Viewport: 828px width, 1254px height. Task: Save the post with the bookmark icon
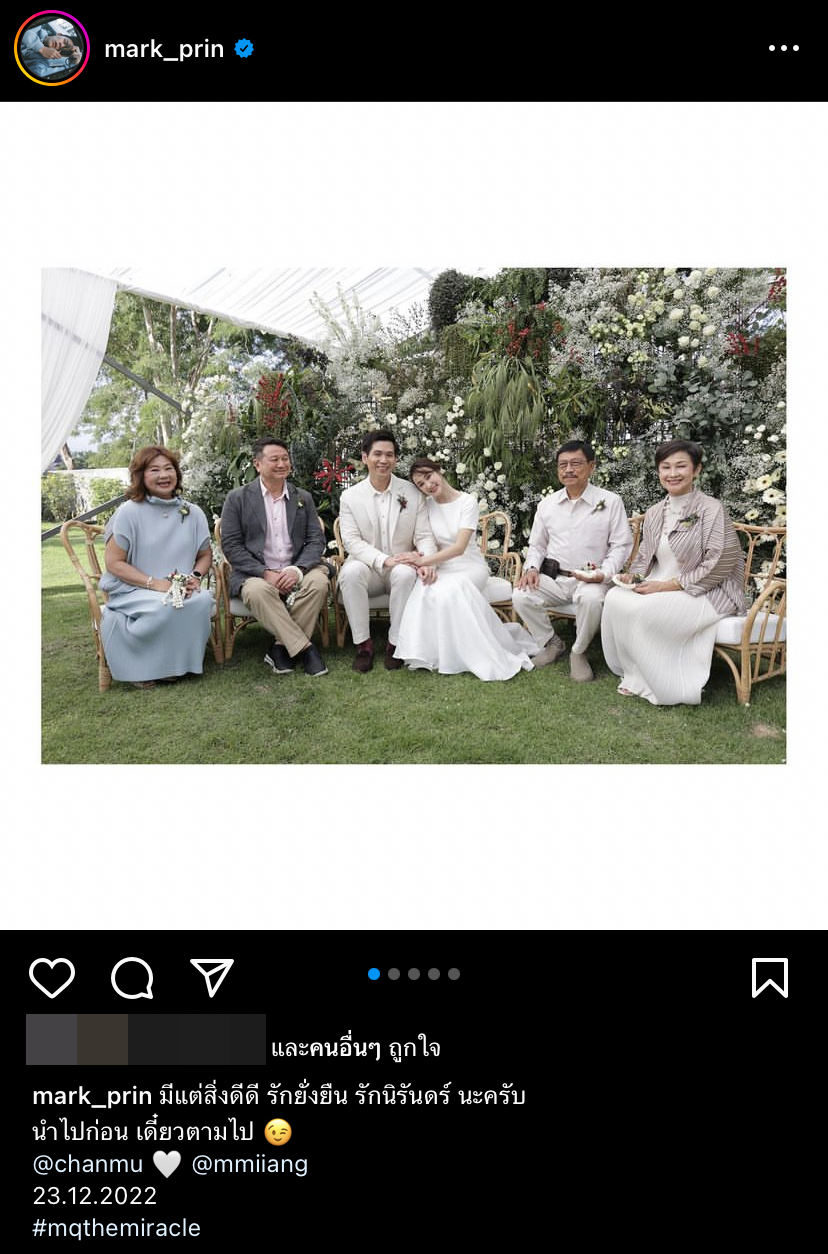coord(770,978)
